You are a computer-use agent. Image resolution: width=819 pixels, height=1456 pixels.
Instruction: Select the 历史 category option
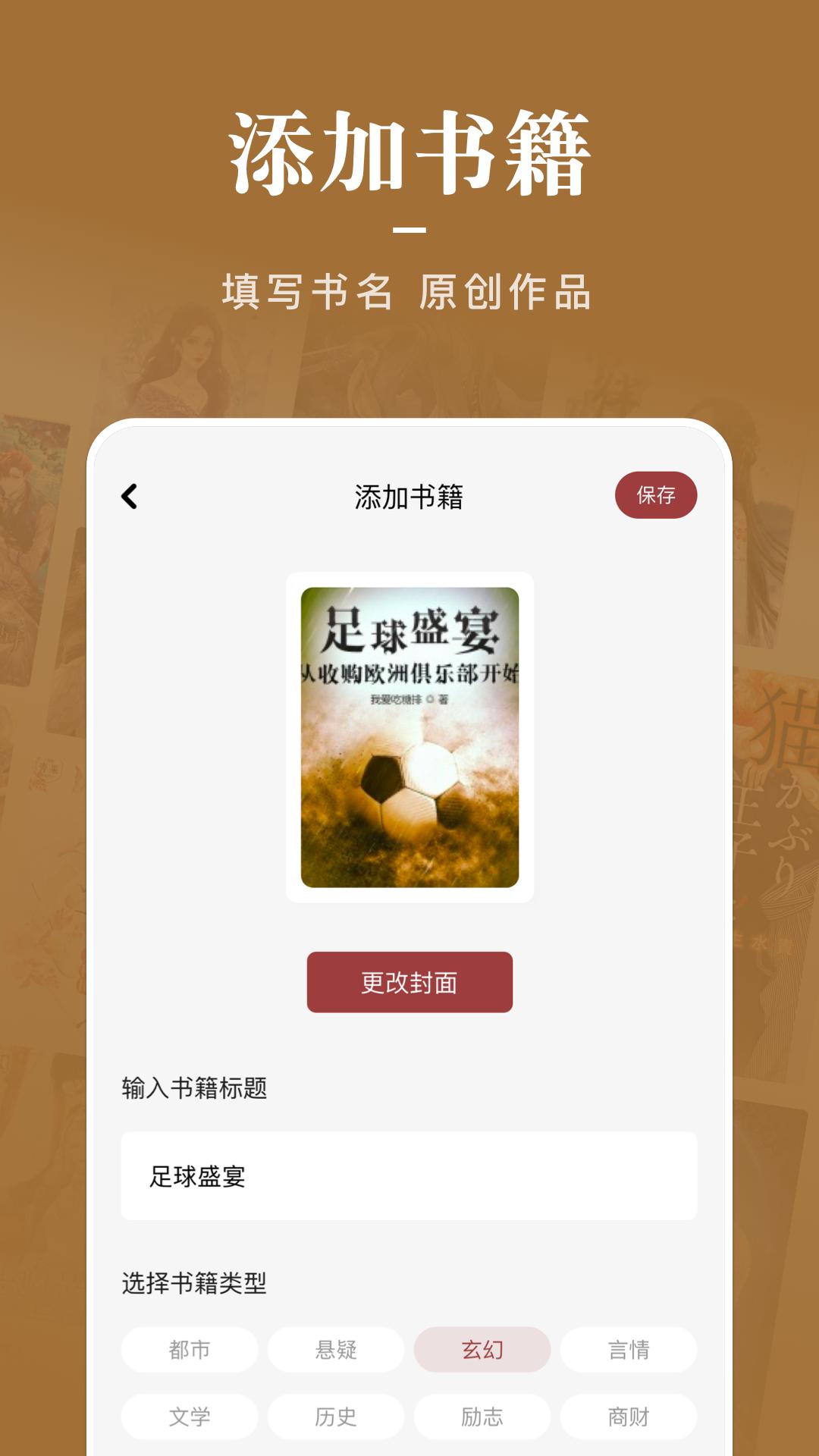coord(336,1415)
